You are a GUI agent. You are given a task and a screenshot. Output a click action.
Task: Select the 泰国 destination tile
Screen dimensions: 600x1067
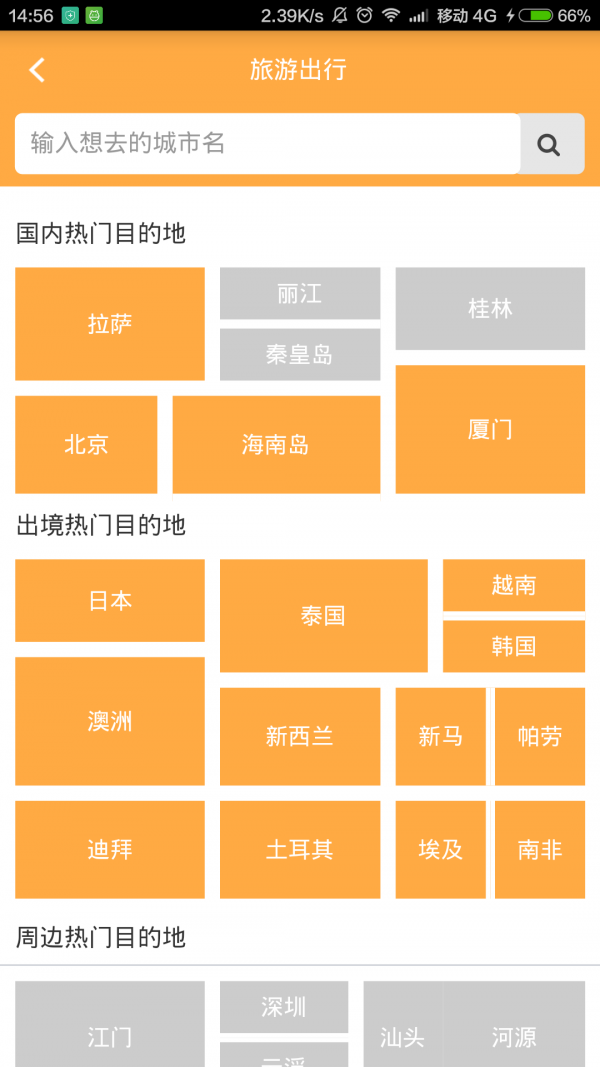[x=323, y=616]
